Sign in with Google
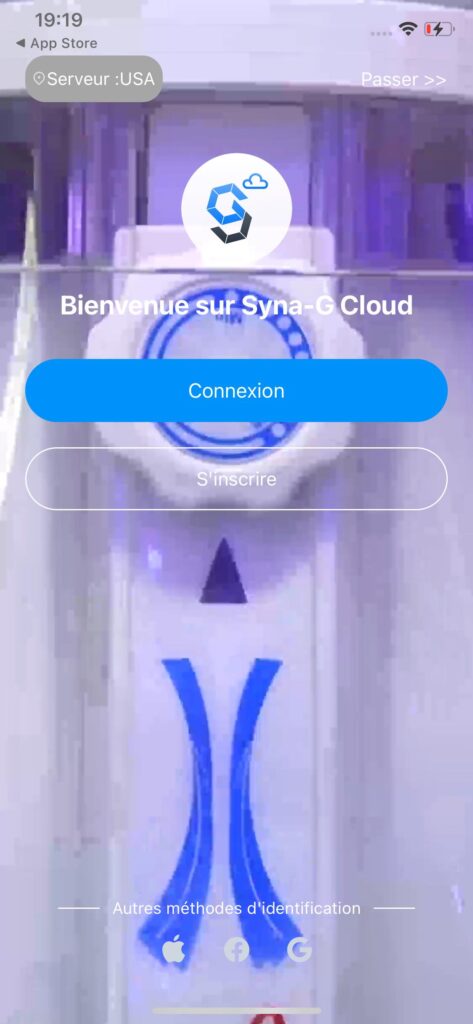473x1024 pixels. tap(300, 950)
